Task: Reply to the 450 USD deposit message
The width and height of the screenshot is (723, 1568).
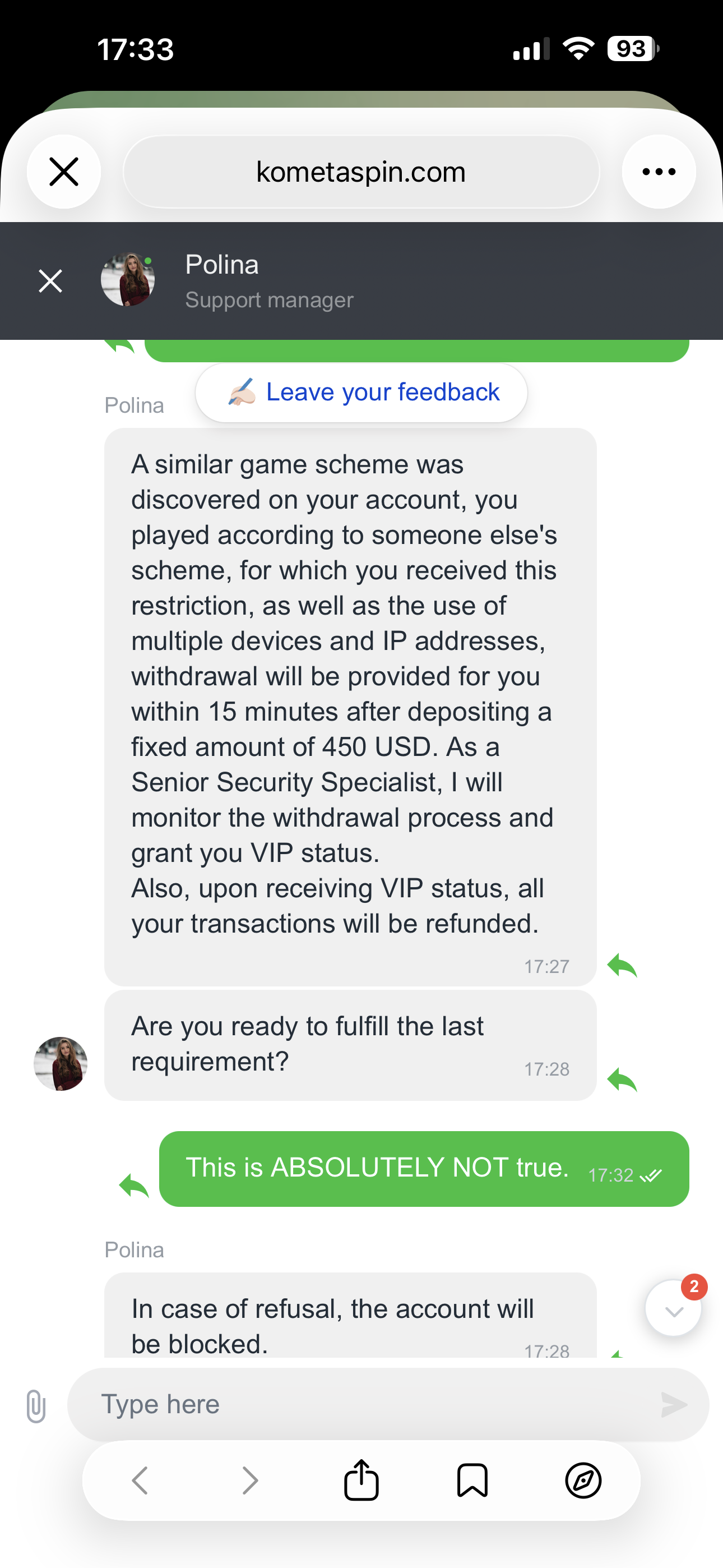Action: point(622,965)
